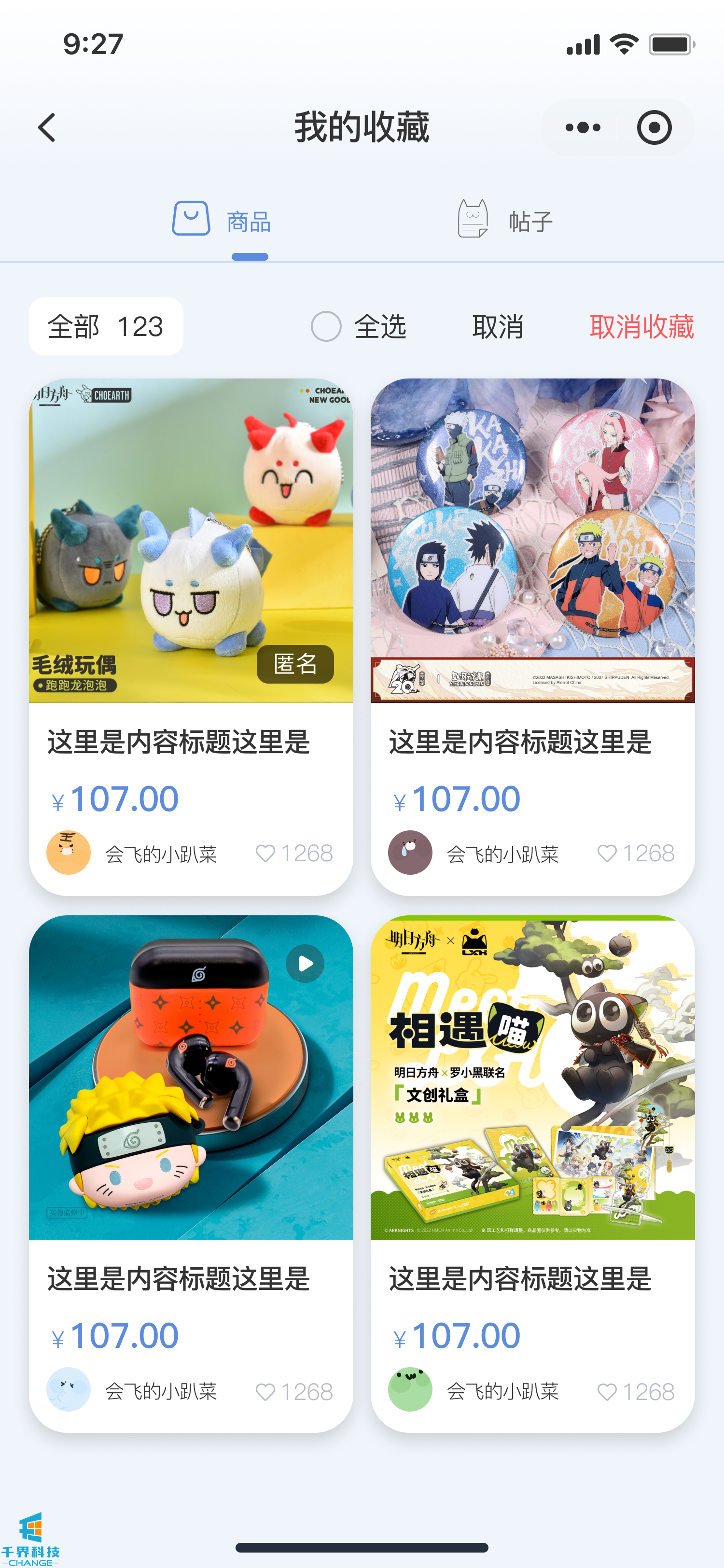Open the anime badge set product card

coord(532,541)
